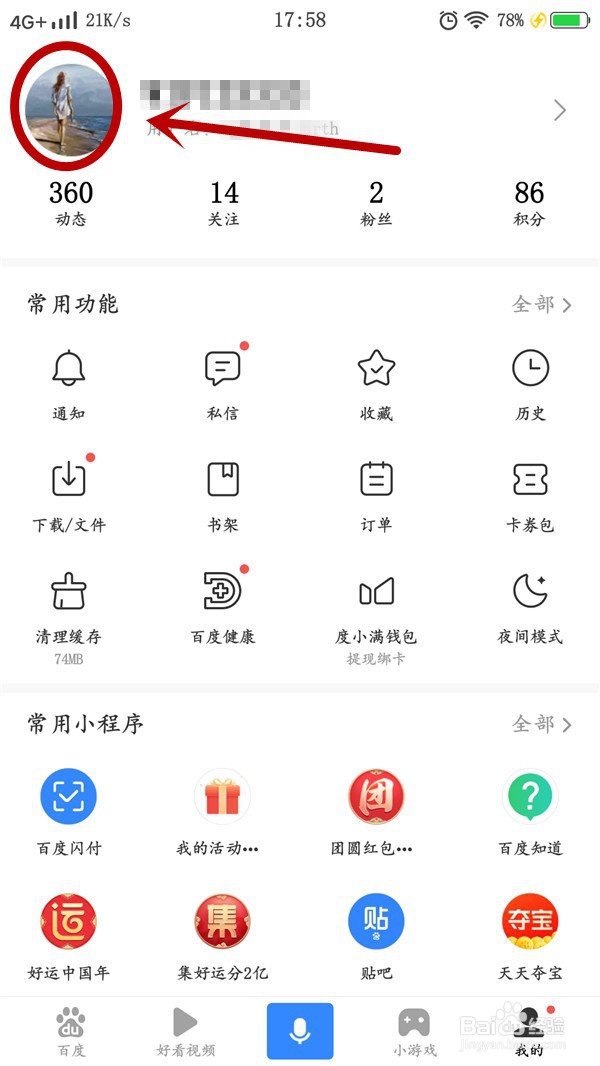Switch to the 好看视频 tab

click(186, 1030)
